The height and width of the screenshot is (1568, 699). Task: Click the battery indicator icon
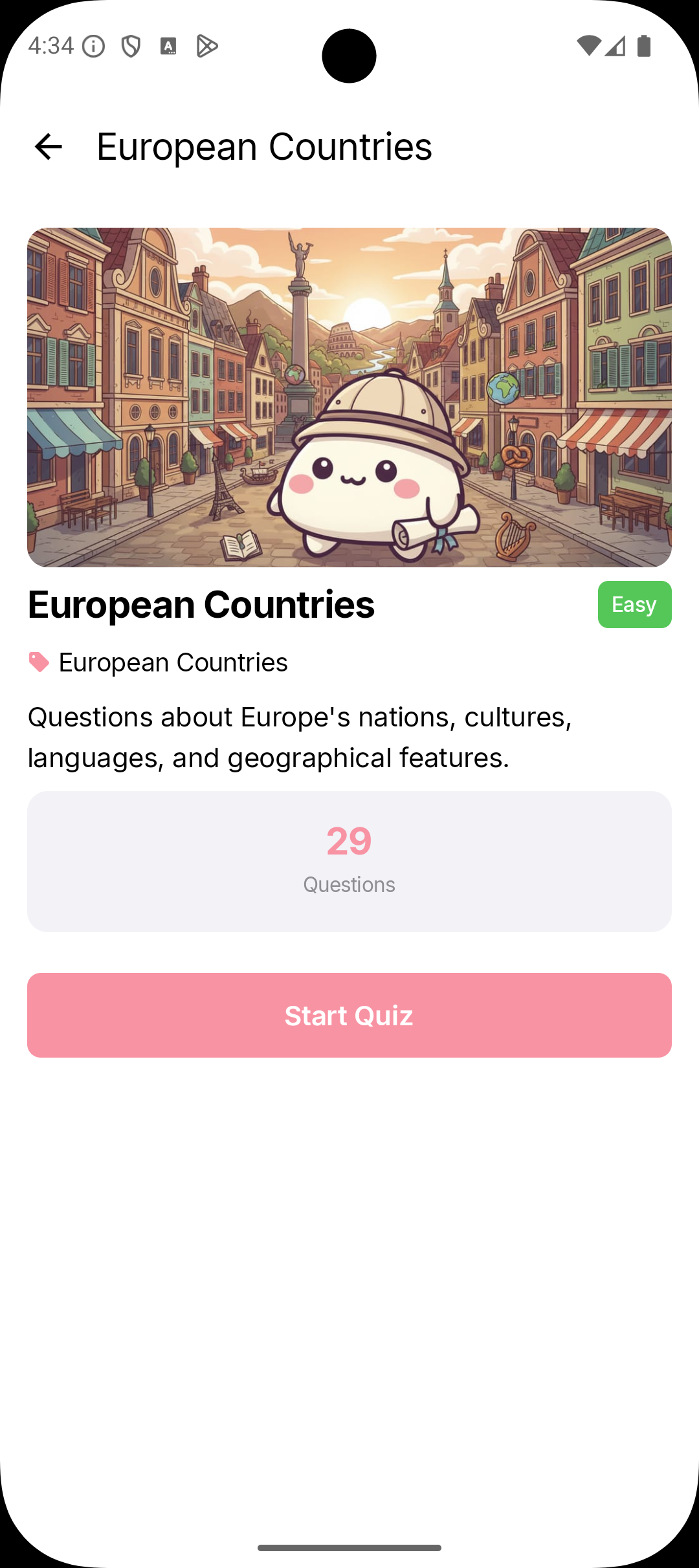[643, 45]
